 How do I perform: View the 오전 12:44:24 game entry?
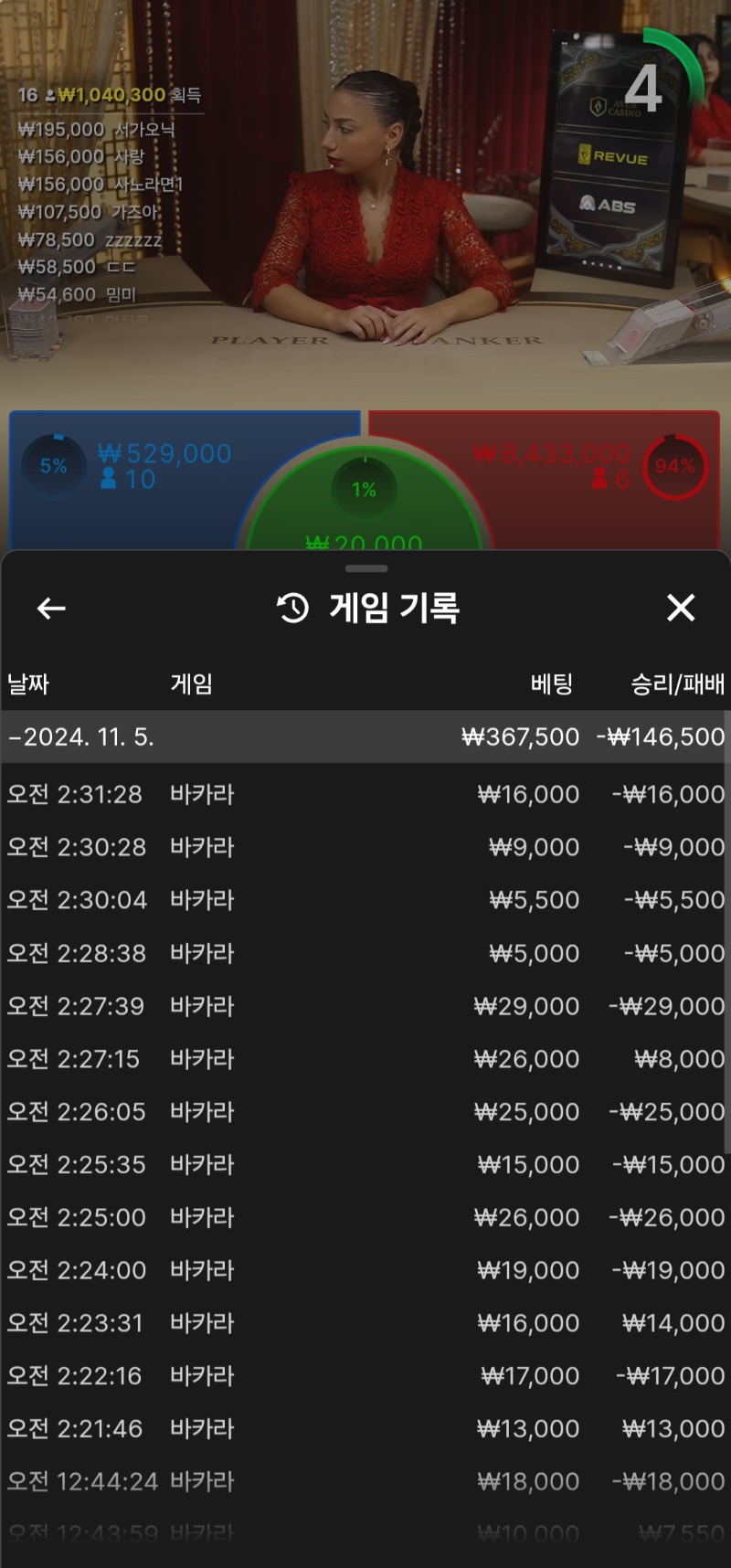(x=365, y=1481)
